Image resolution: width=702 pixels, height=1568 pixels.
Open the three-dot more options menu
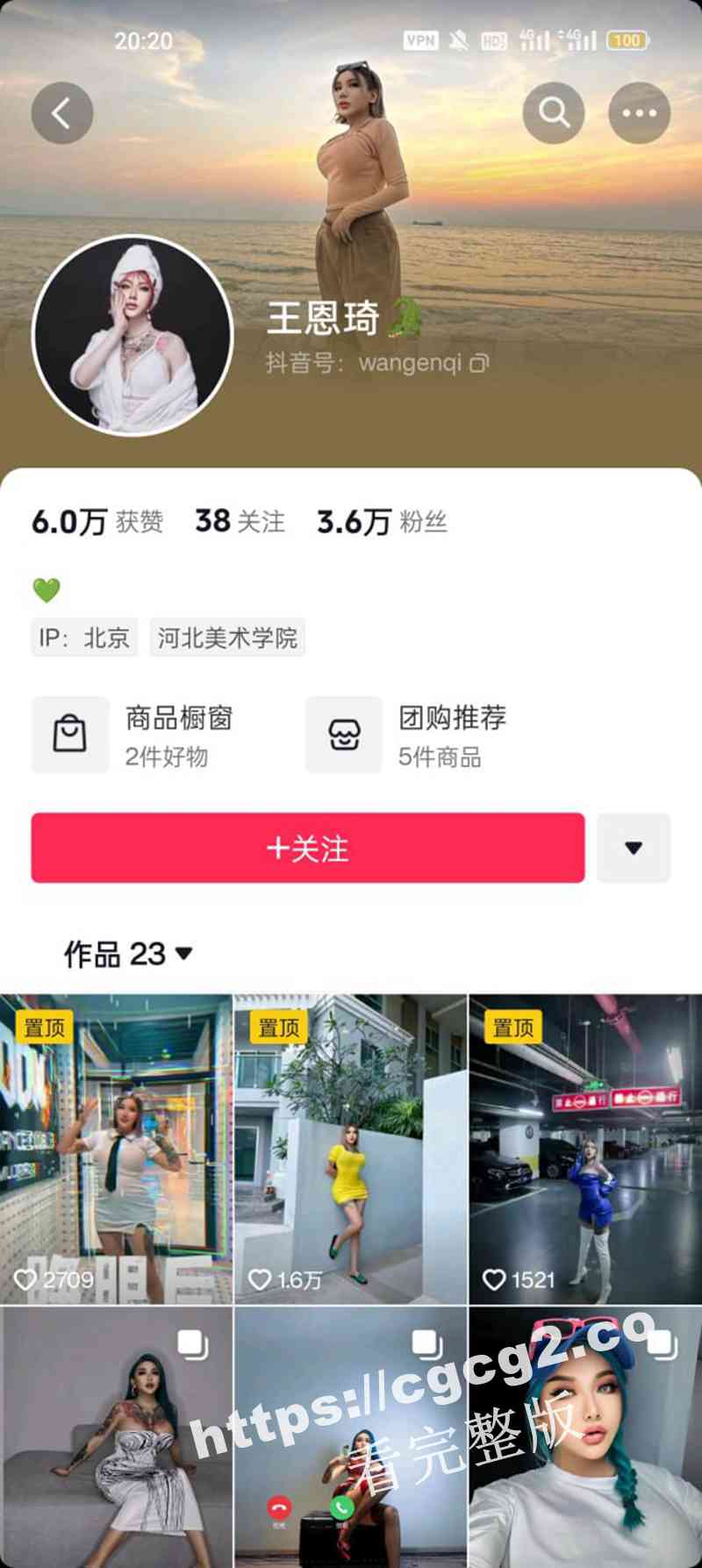click(x=639, y=113)
